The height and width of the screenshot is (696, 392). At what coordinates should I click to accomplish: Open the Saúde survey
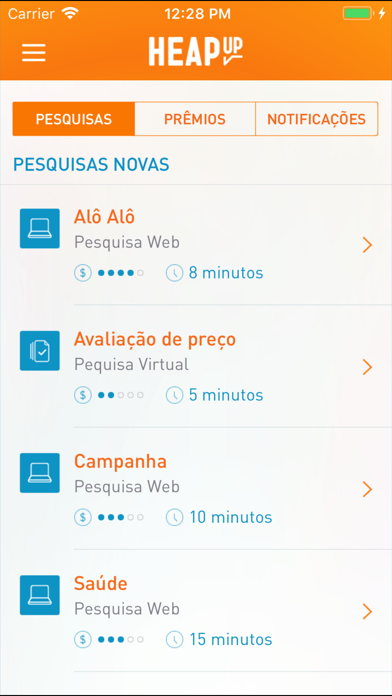[x=196, y=611]
